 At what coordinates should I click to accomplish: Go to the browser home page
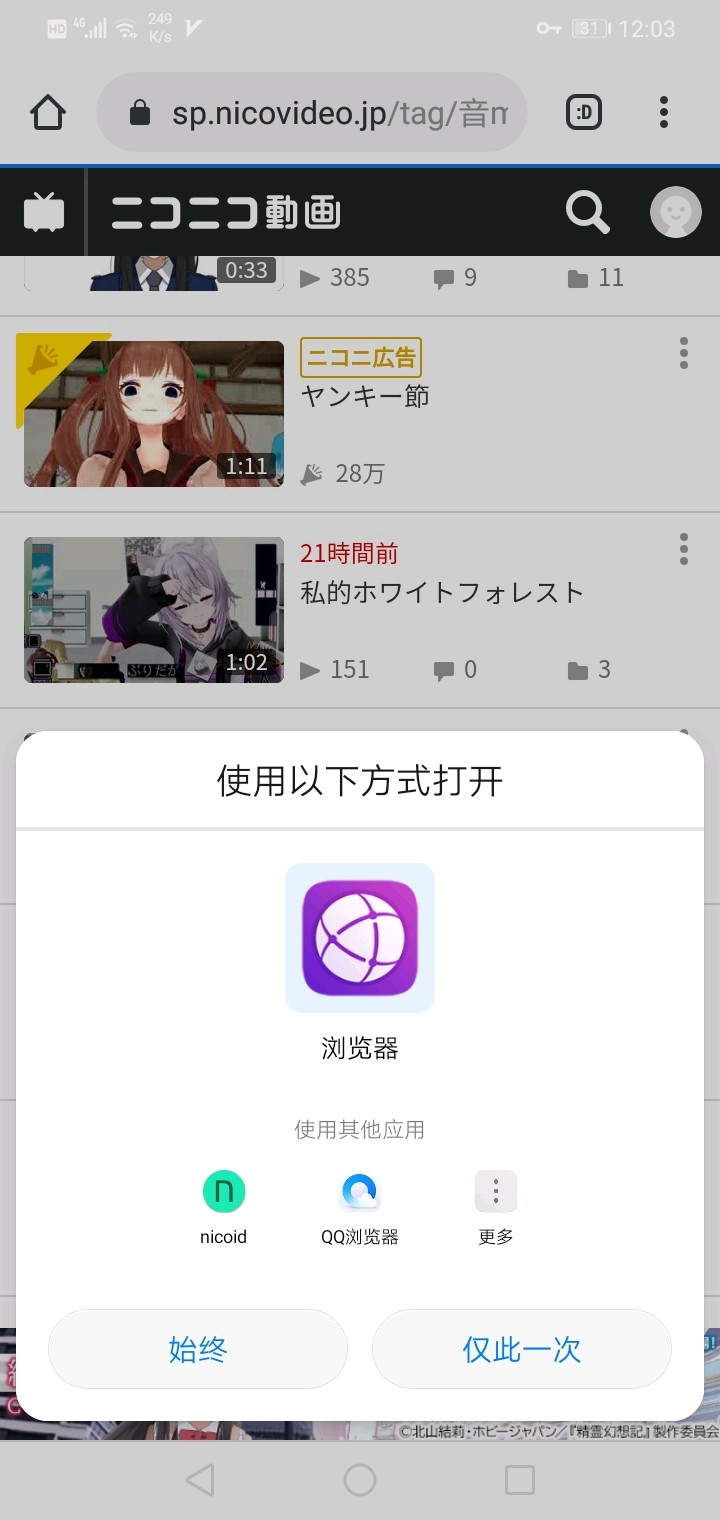[x=48, y=113]
